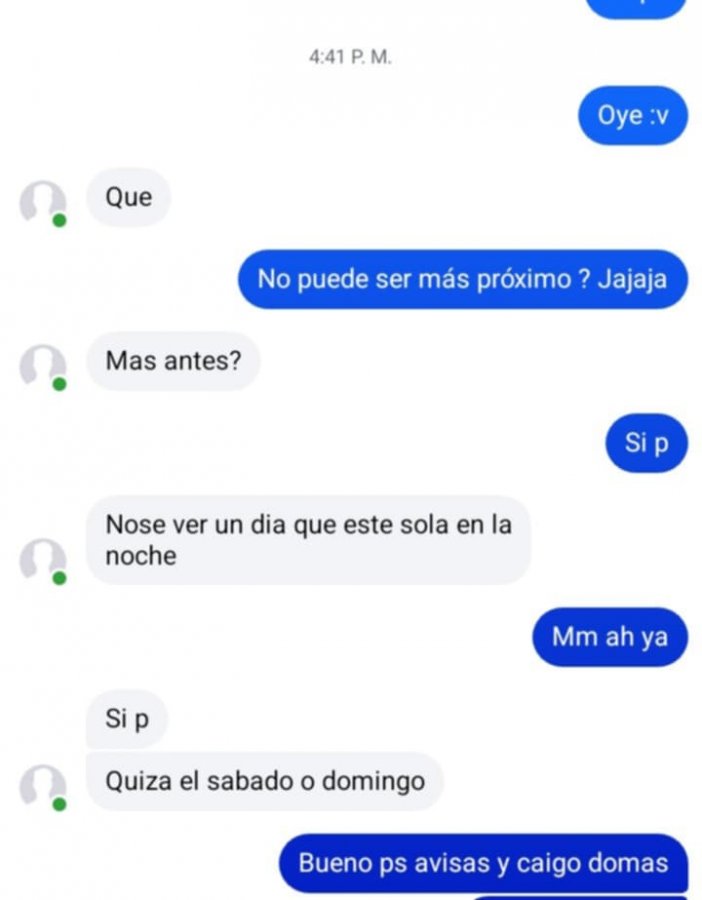702x900 pixels.
Task: Tap the "Oye :v" sent message
Action: [633, 115]
